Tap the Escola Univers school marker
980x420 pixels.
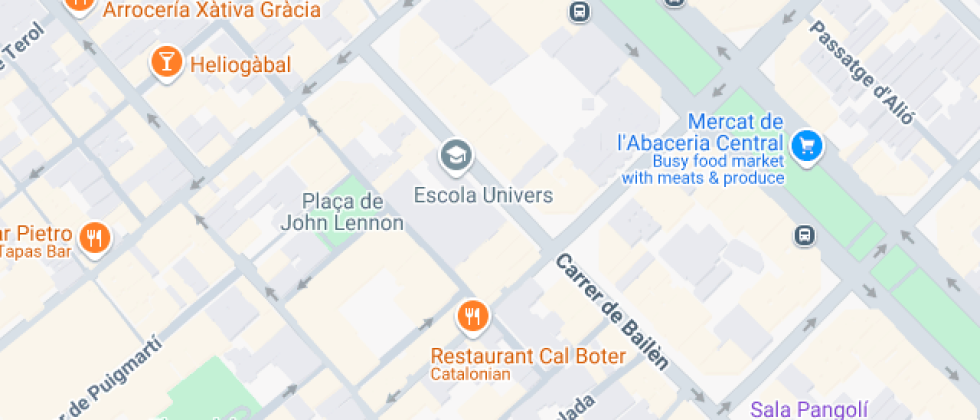pyautogui.click(x=457, y=156)
